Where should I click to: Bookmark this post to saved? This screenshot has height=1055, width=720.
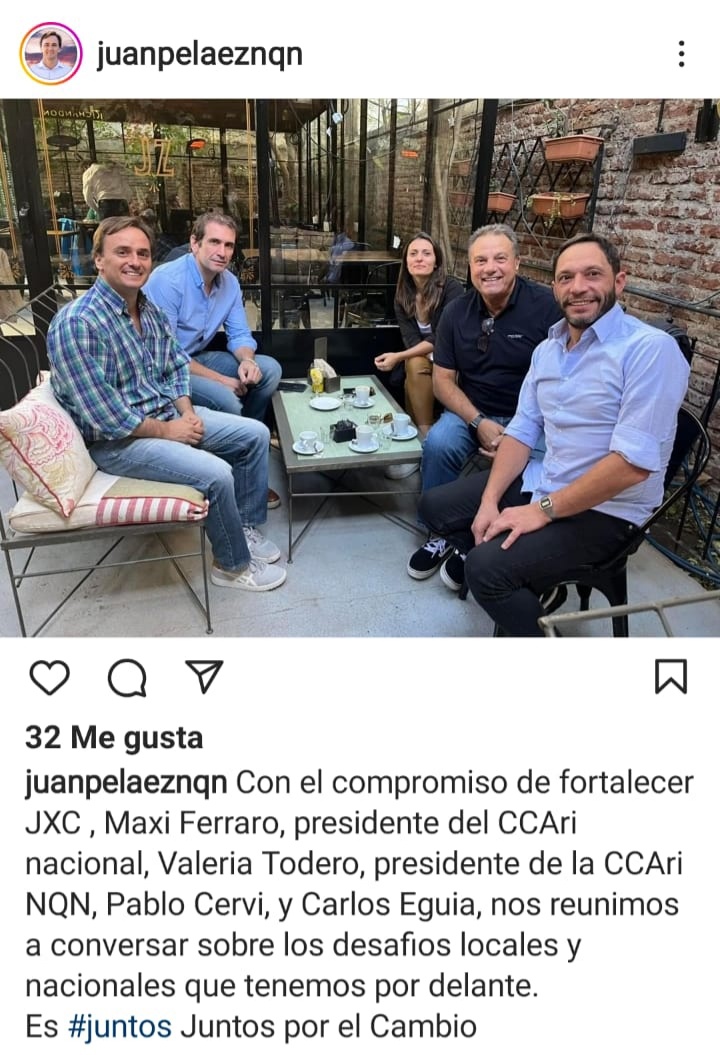(x=670, y=677)
